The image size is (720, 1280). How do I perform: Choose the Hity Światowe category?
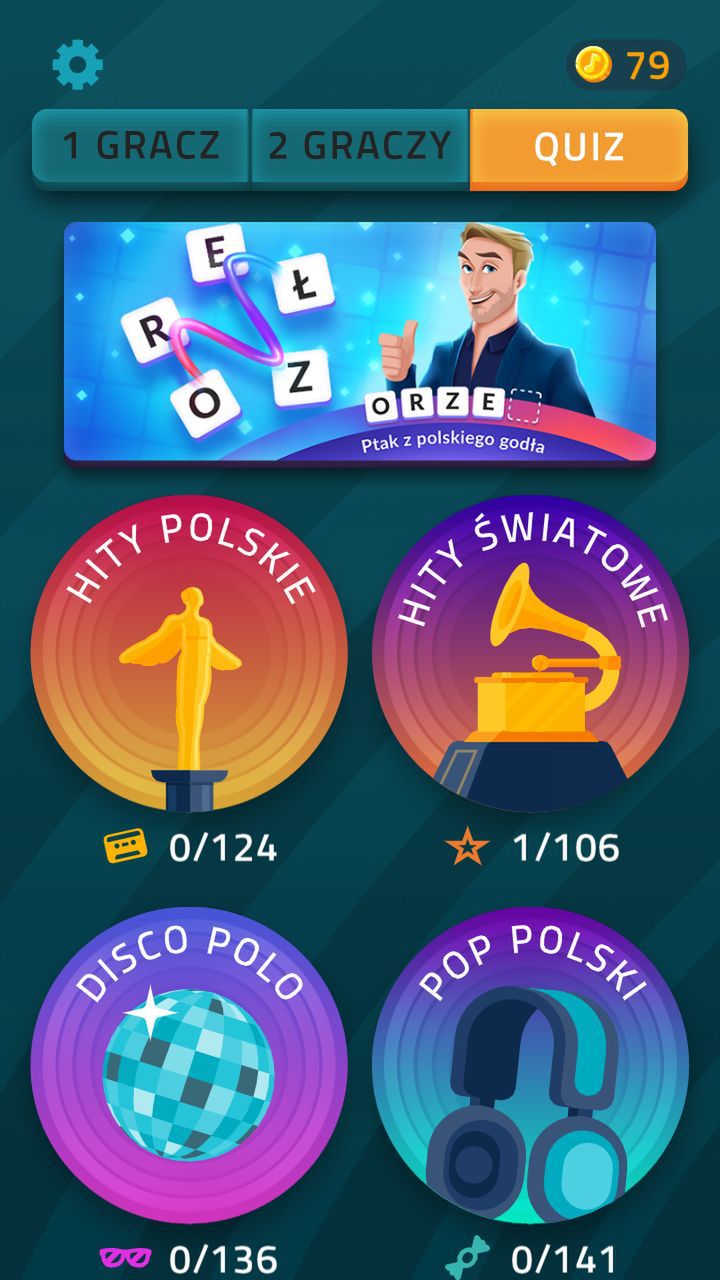[x=530, y=653]
